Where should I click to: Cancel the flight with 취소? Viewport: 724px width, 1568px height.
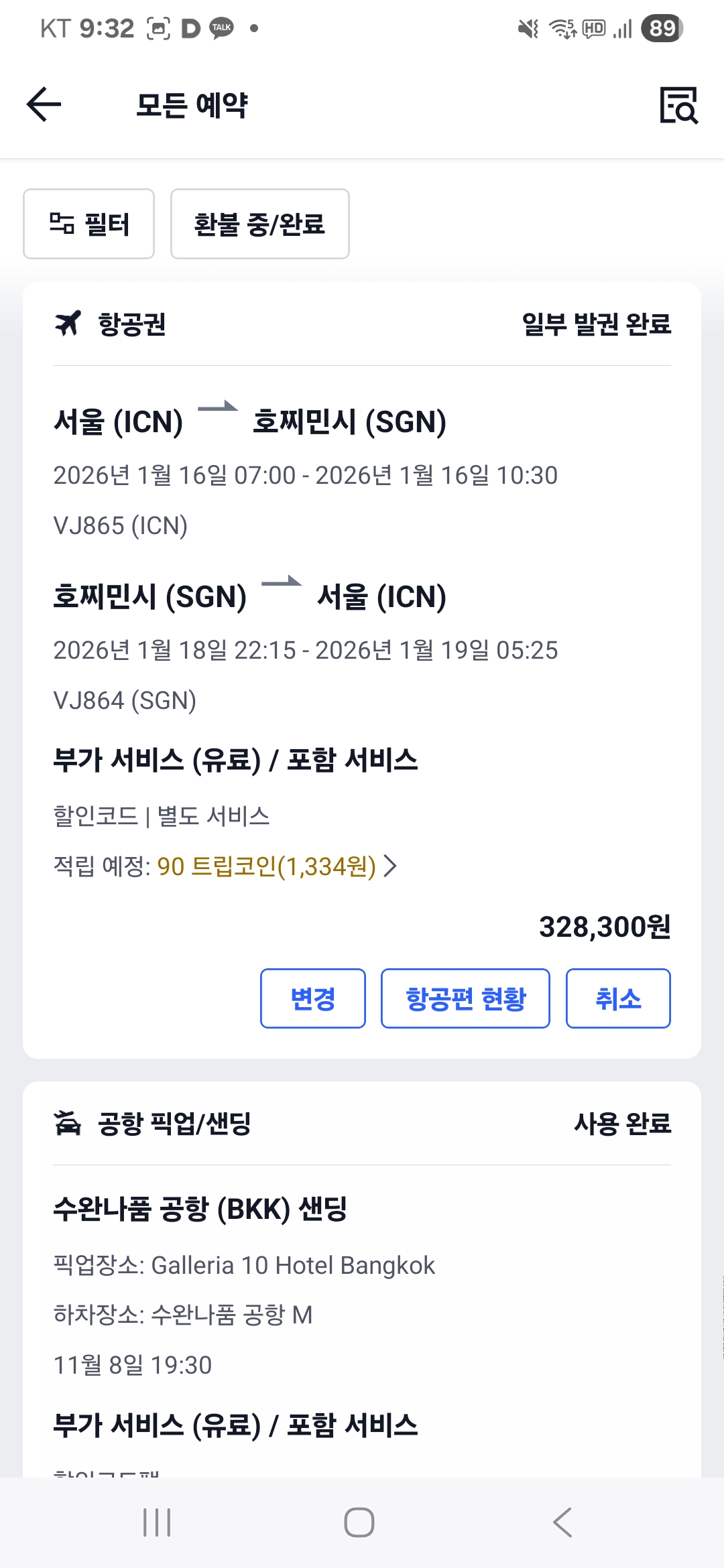(x=618, y=998)
